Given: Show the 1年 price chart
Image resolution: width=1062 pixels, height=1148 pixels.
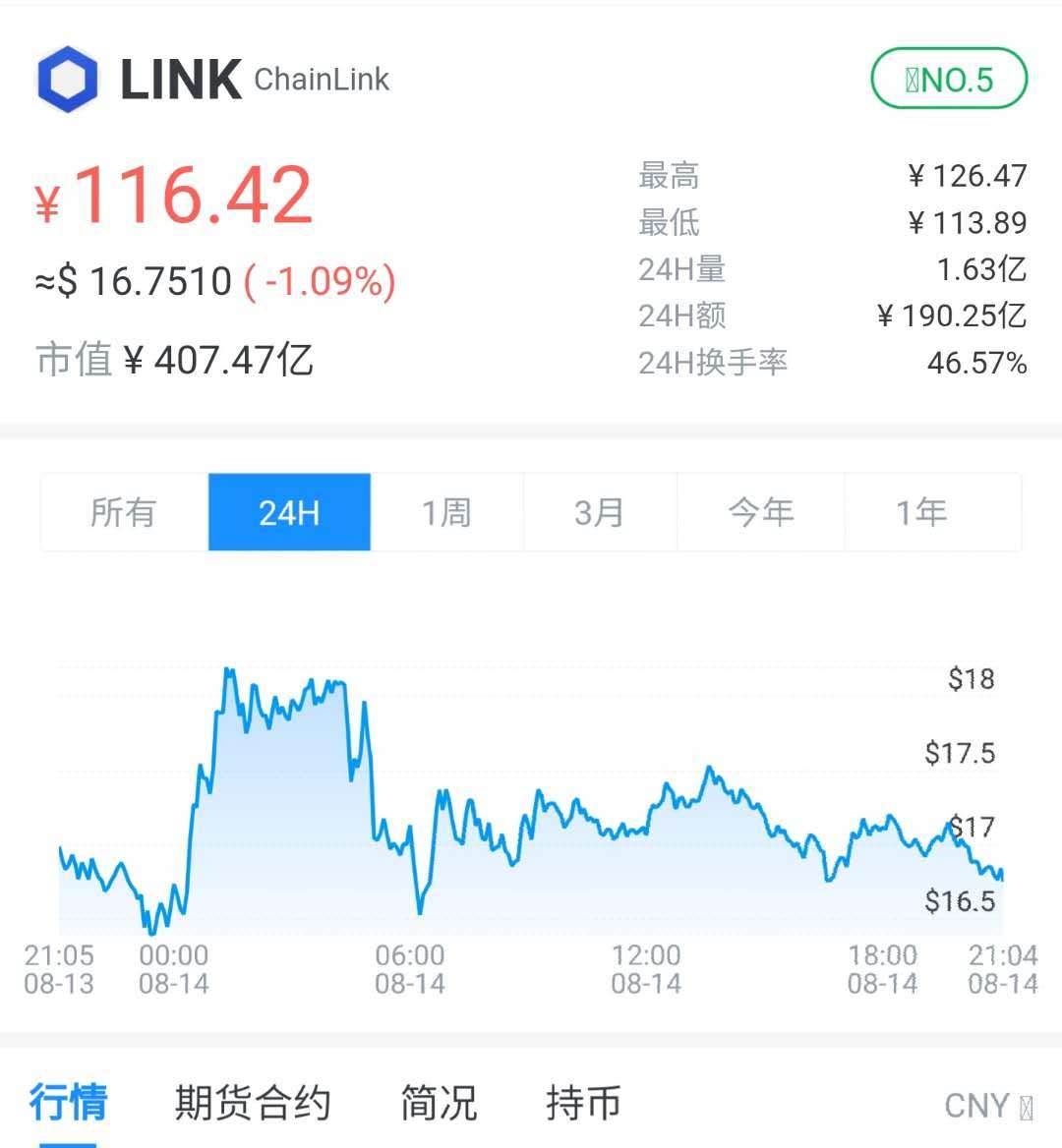Looking at the screenshot, I should 922,512.
